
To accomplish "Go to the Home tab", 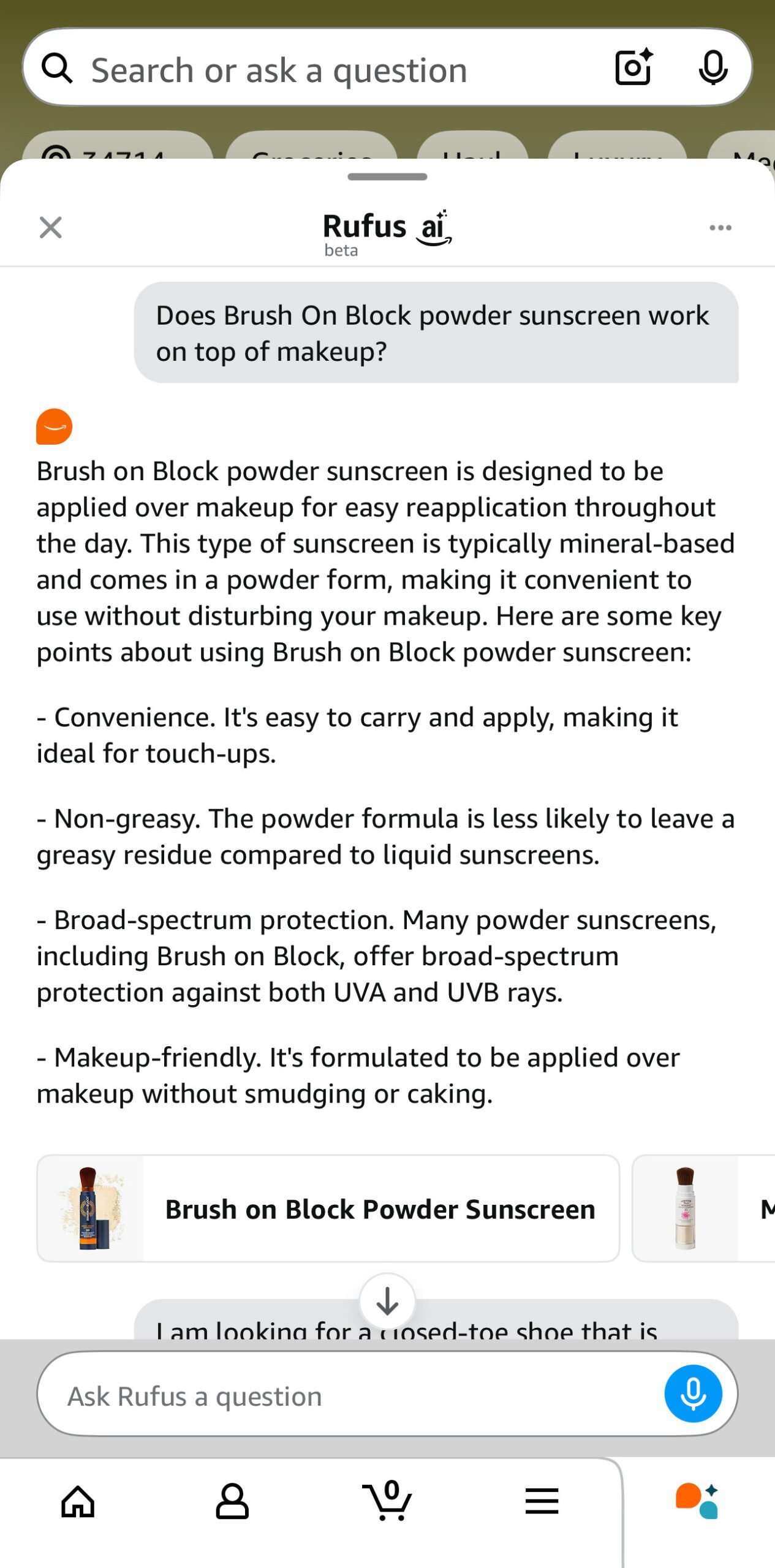I will (78, 1501).
